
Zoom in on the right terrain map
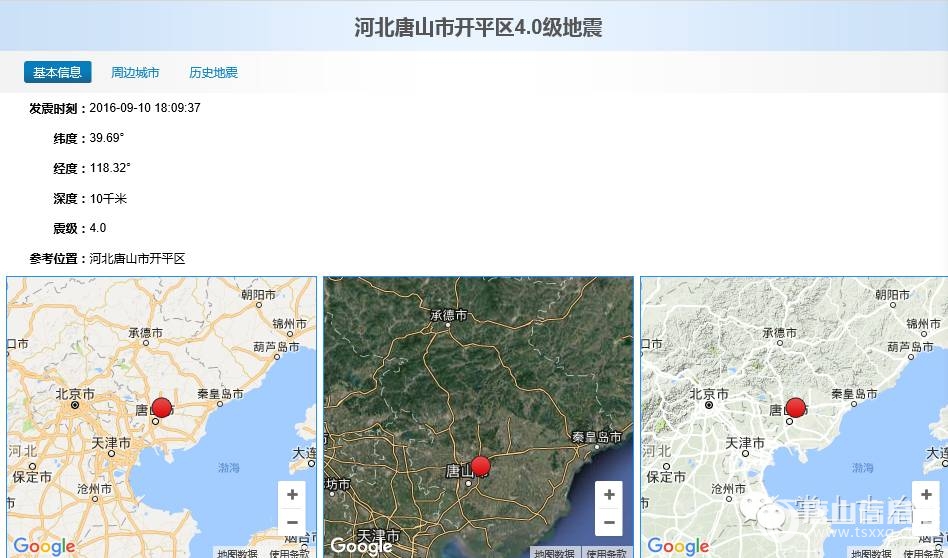pyautogui.click(x=925, y=495)
